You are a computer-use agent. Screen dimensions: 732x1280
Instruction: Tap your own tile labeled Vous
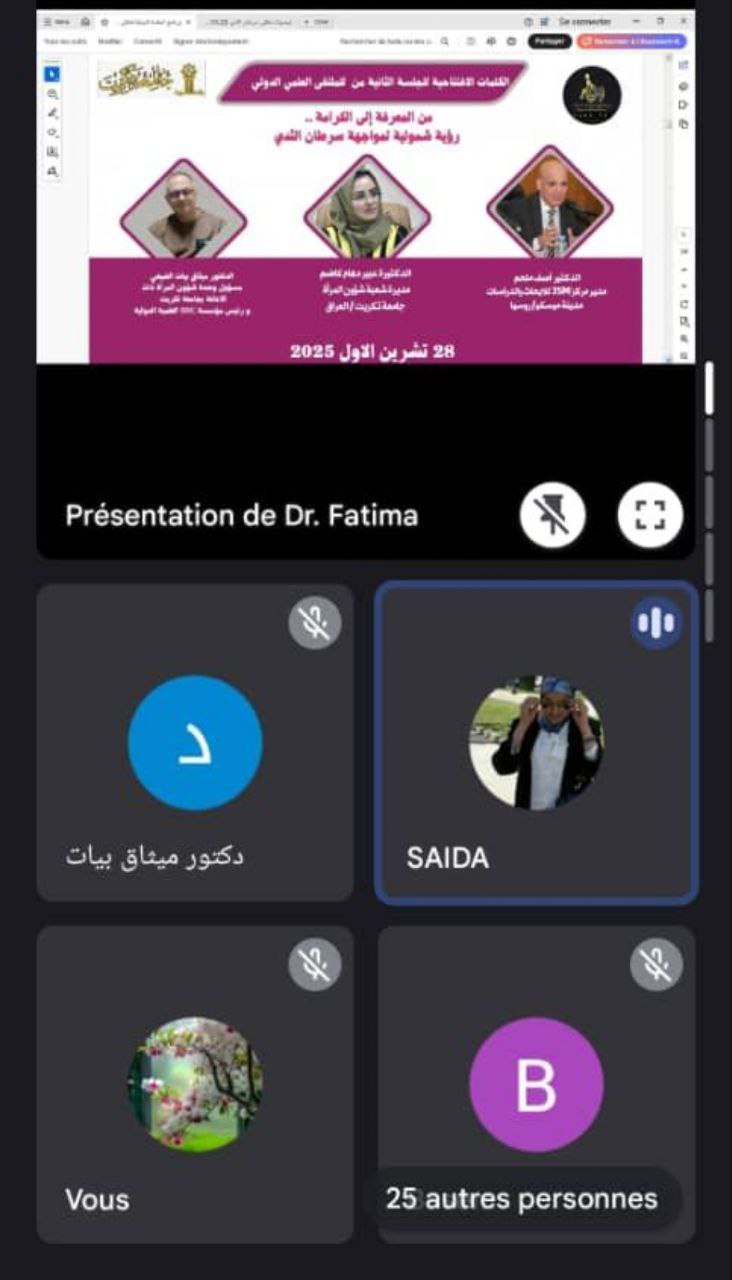click(195, 1085)
